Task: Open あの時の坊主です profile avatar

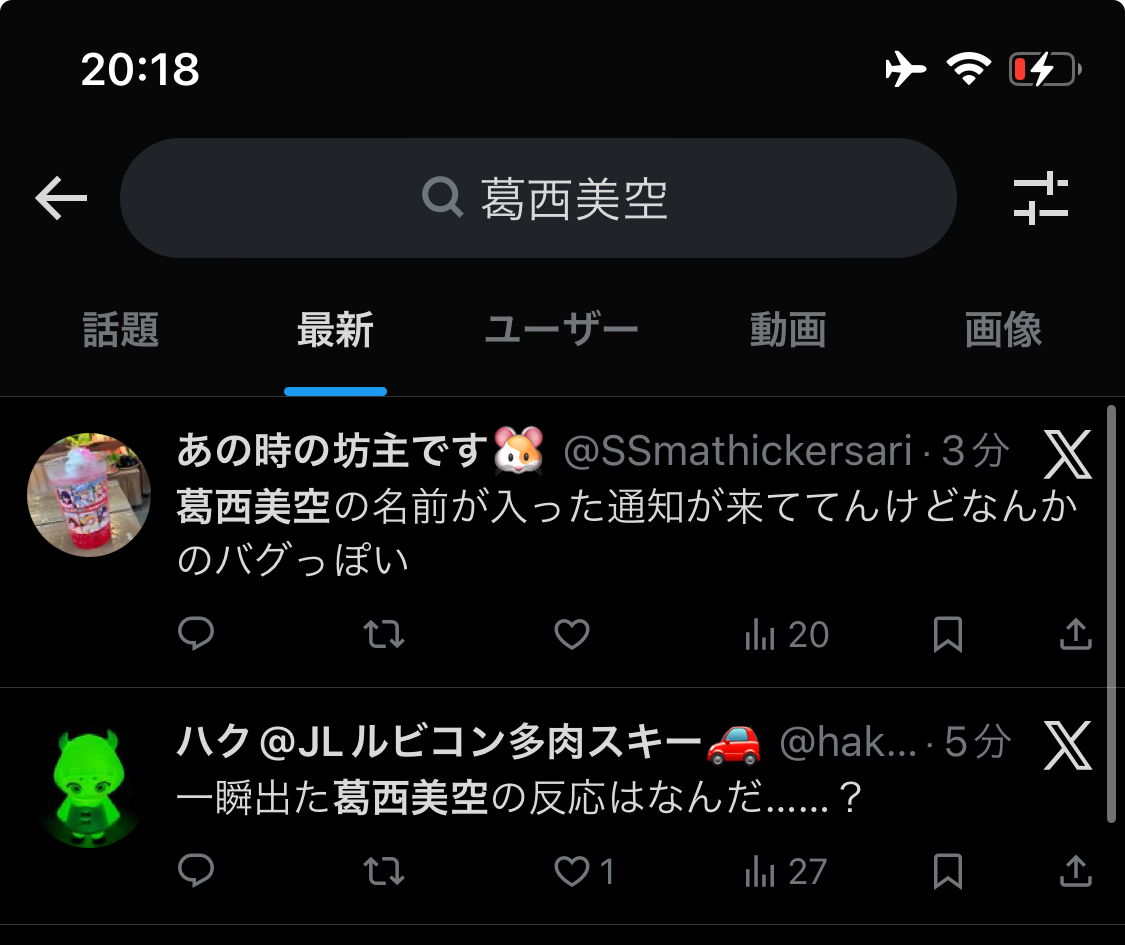Action: [x=88, y=495]
